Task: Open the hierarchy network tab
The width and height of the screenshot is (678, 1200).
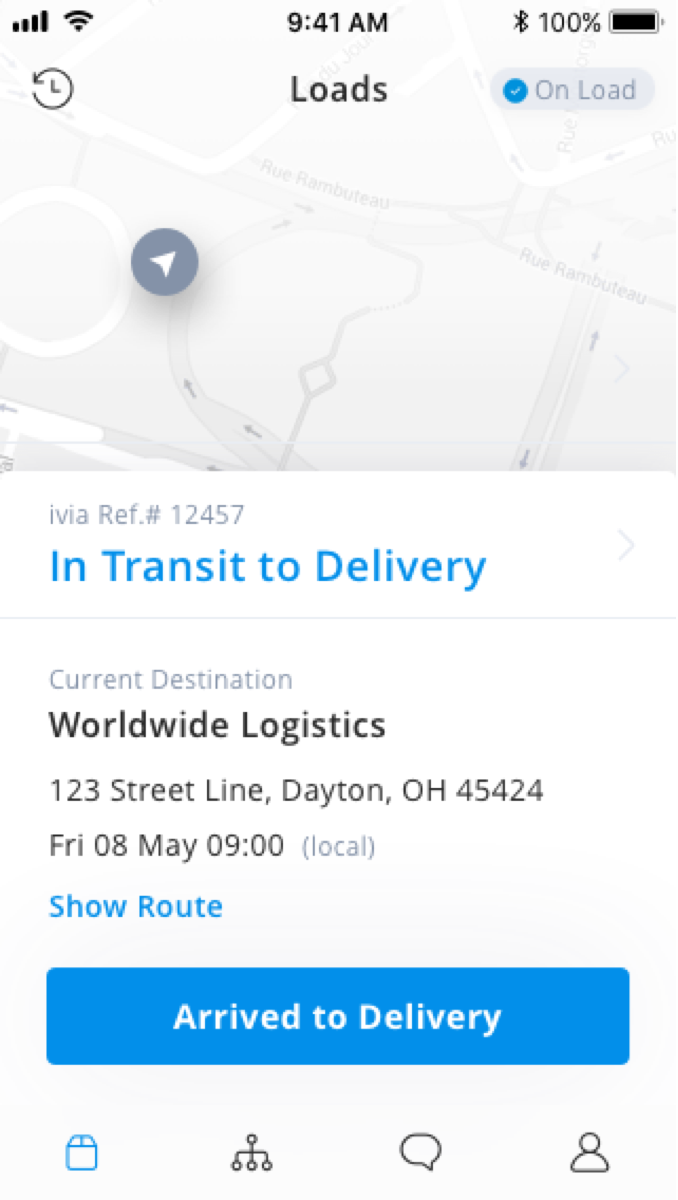Action: point(251,1152)
